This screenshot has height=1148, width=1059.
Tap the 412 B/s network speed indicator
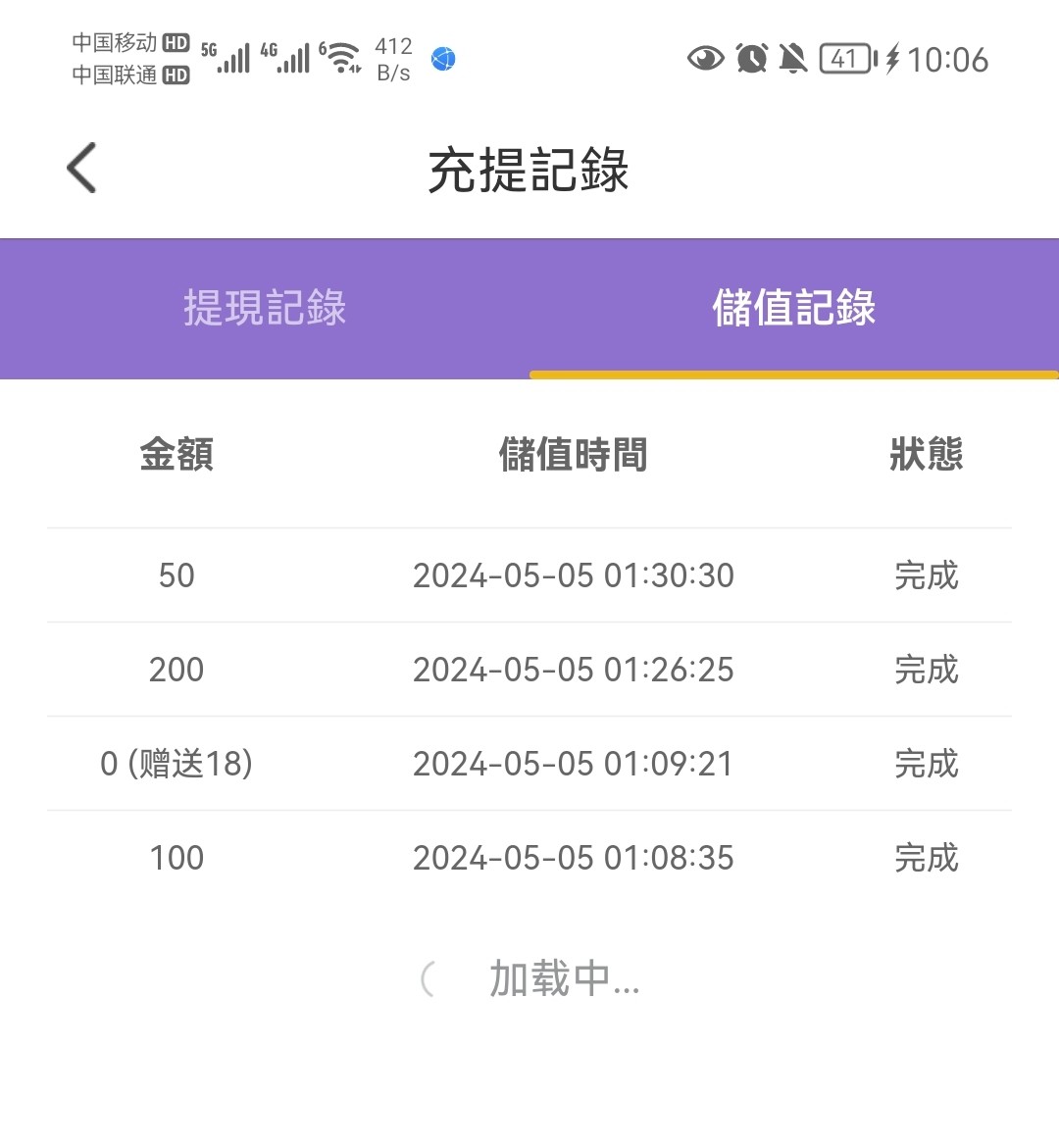point(392,59)
